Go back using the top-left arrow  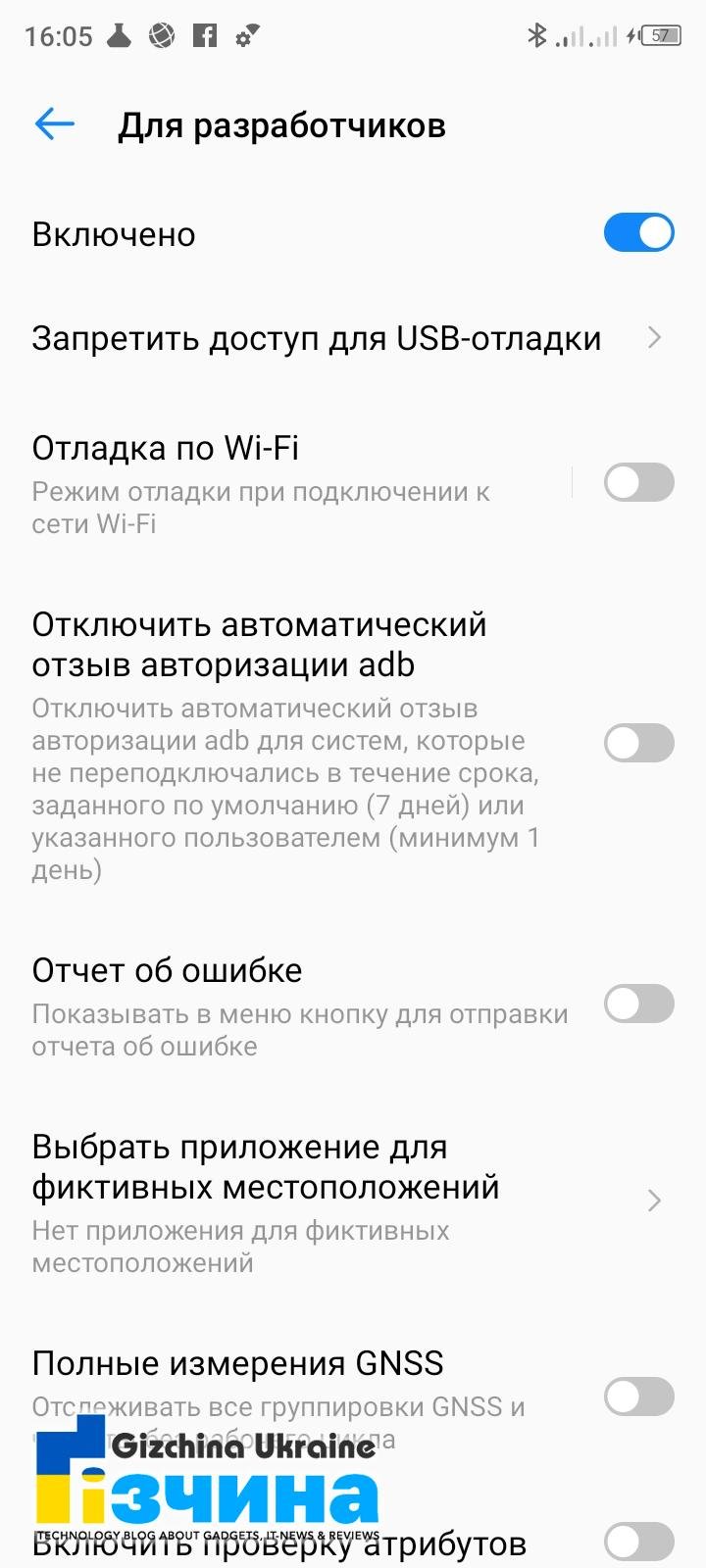point(55,123)
